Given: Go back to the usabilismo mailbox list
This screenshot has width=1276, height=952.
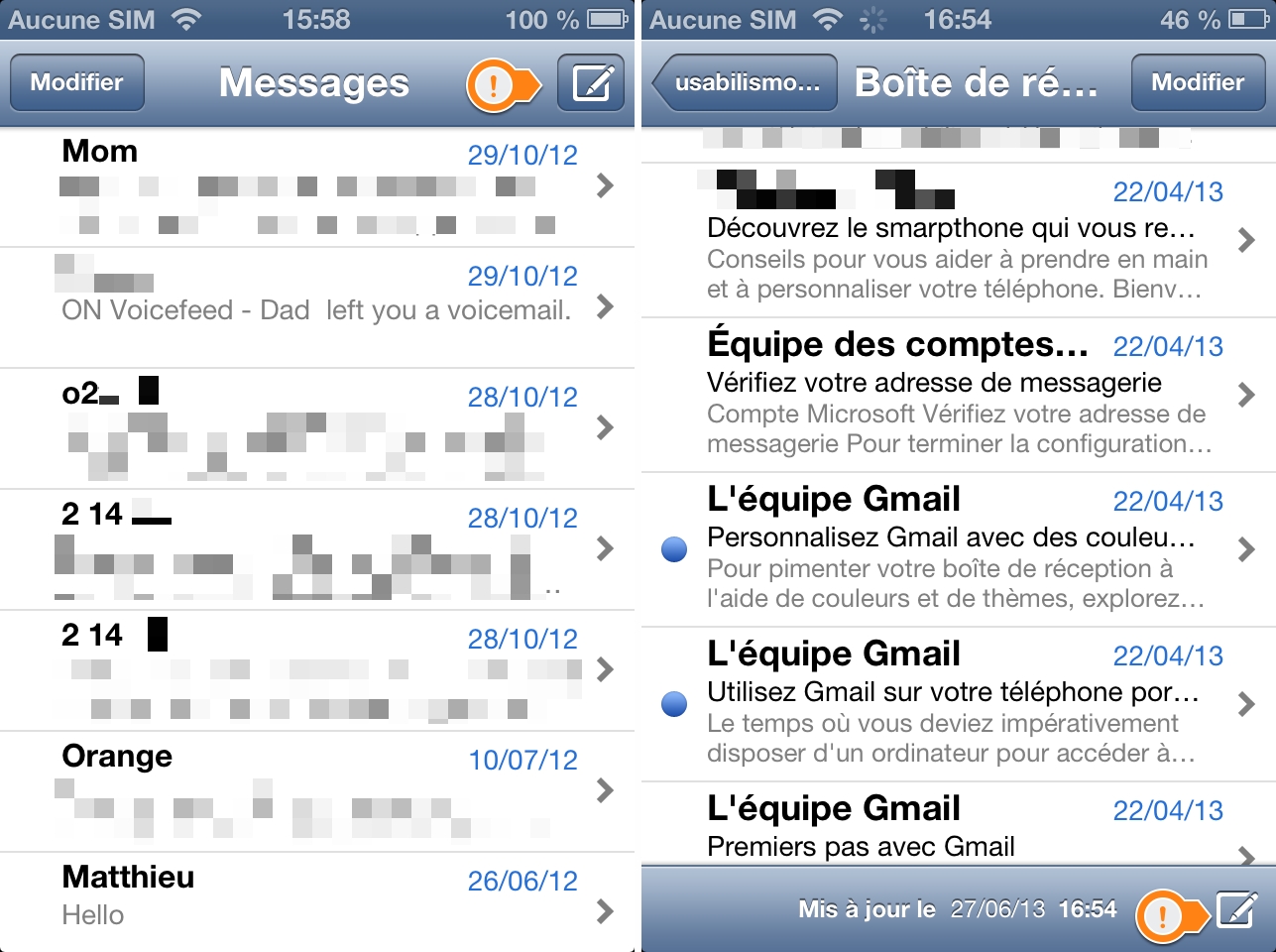Looking at the screenshot, I should [746, 82].
